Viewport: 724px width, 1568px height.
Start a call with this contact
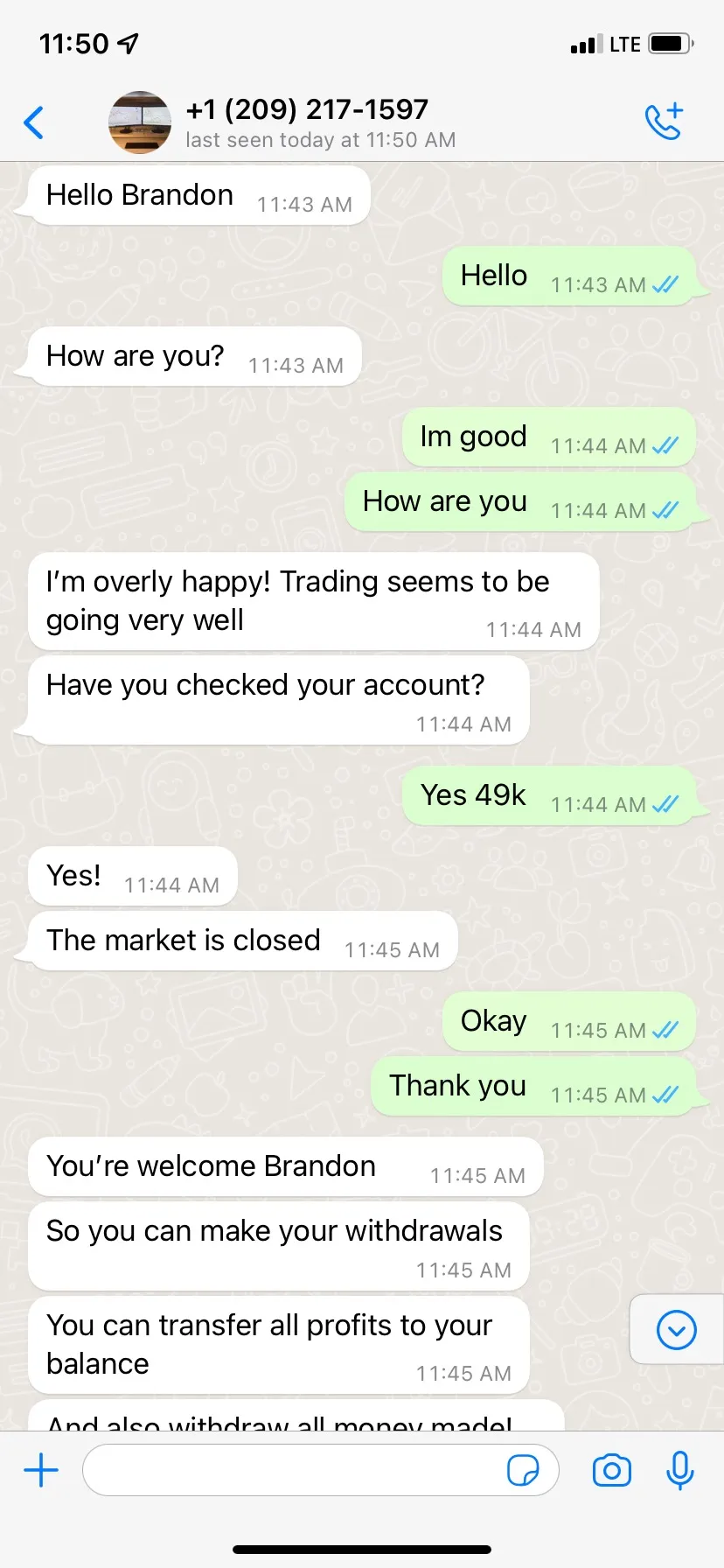[664, 122]
